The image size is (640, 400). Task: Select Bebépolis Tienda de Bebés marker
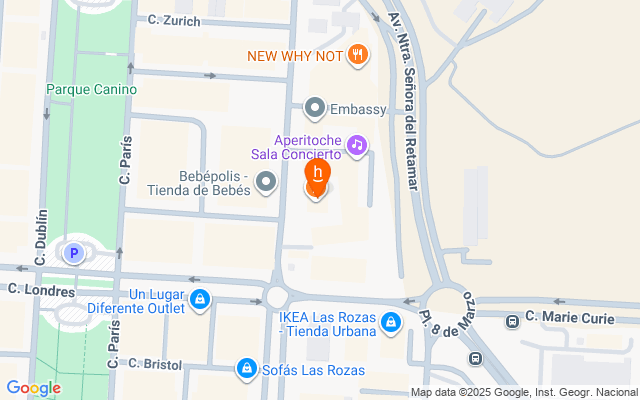pyautogui.click(x=266, y=182)
